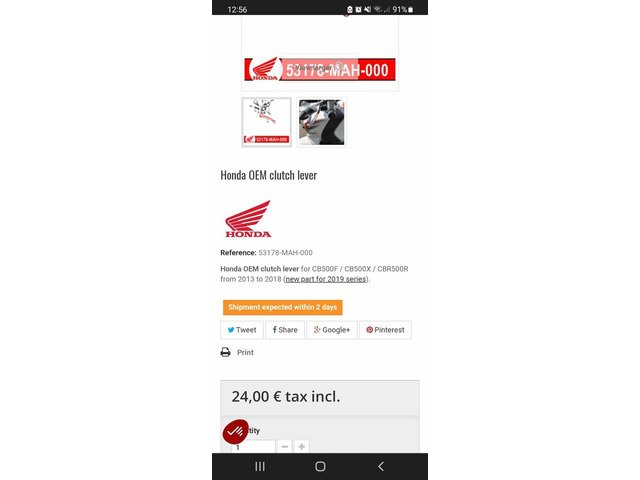Open the main product image
This screenshot has height=480, width=640.
pos(320,52)
